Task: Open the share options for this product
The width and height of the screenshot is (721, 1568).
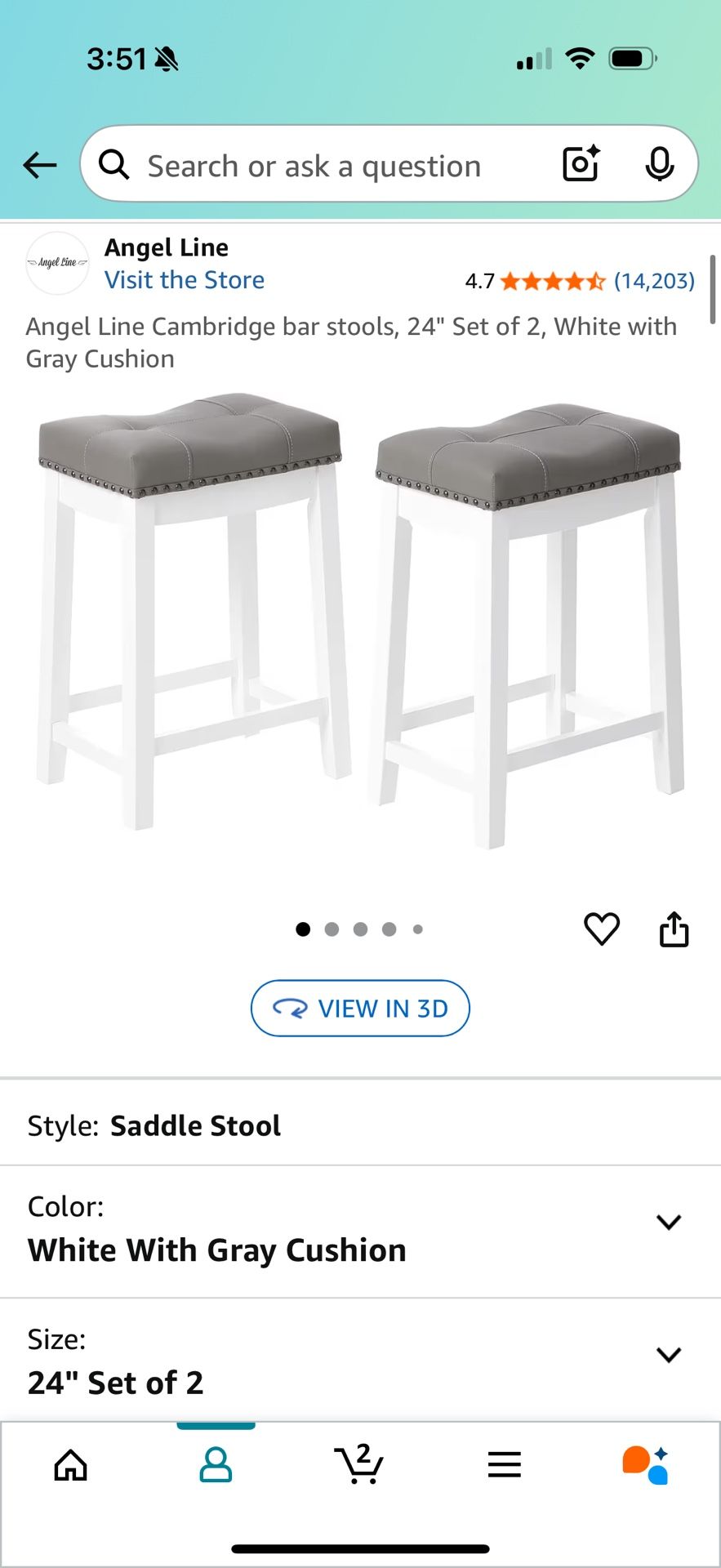Action: [673, 929]
